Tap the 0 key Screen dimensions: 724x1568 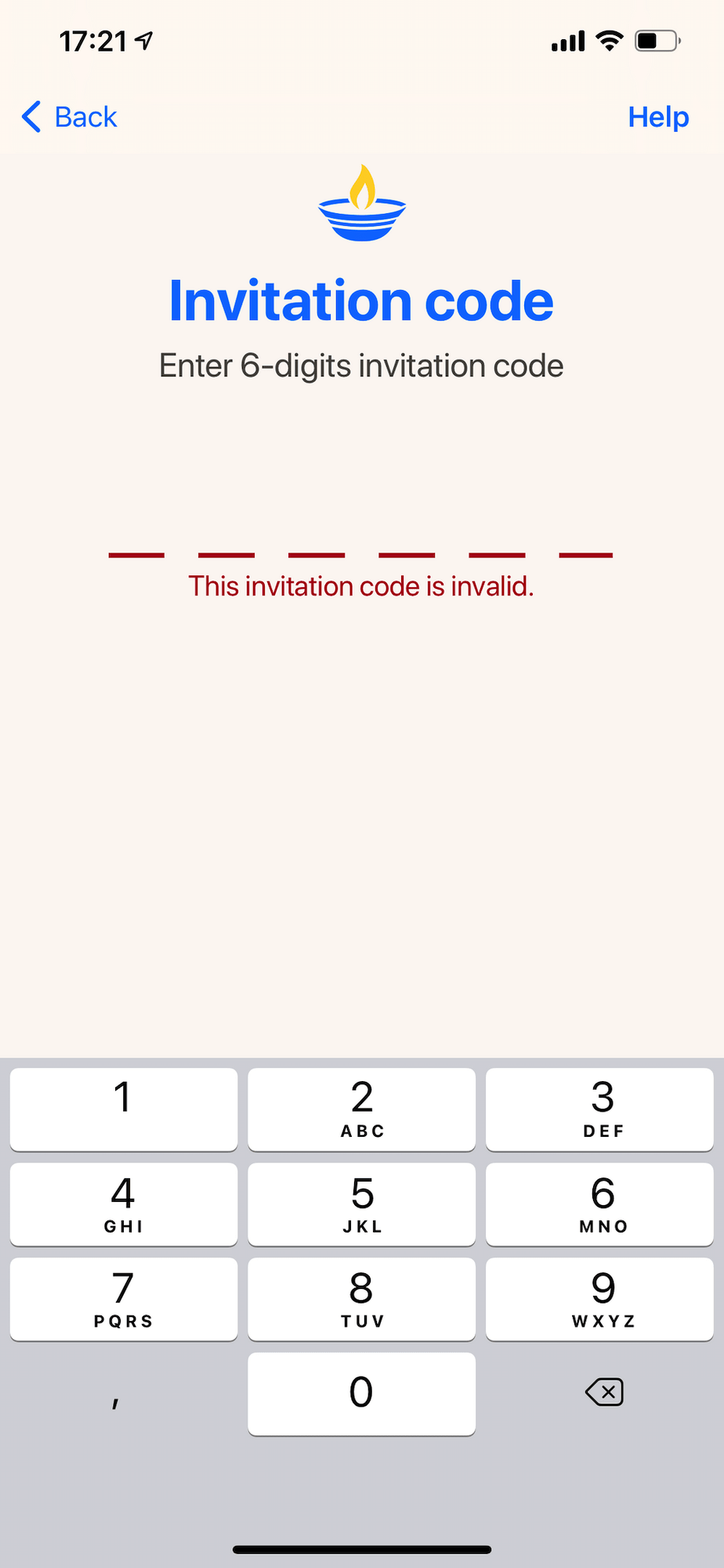[x=361, y=1393]
